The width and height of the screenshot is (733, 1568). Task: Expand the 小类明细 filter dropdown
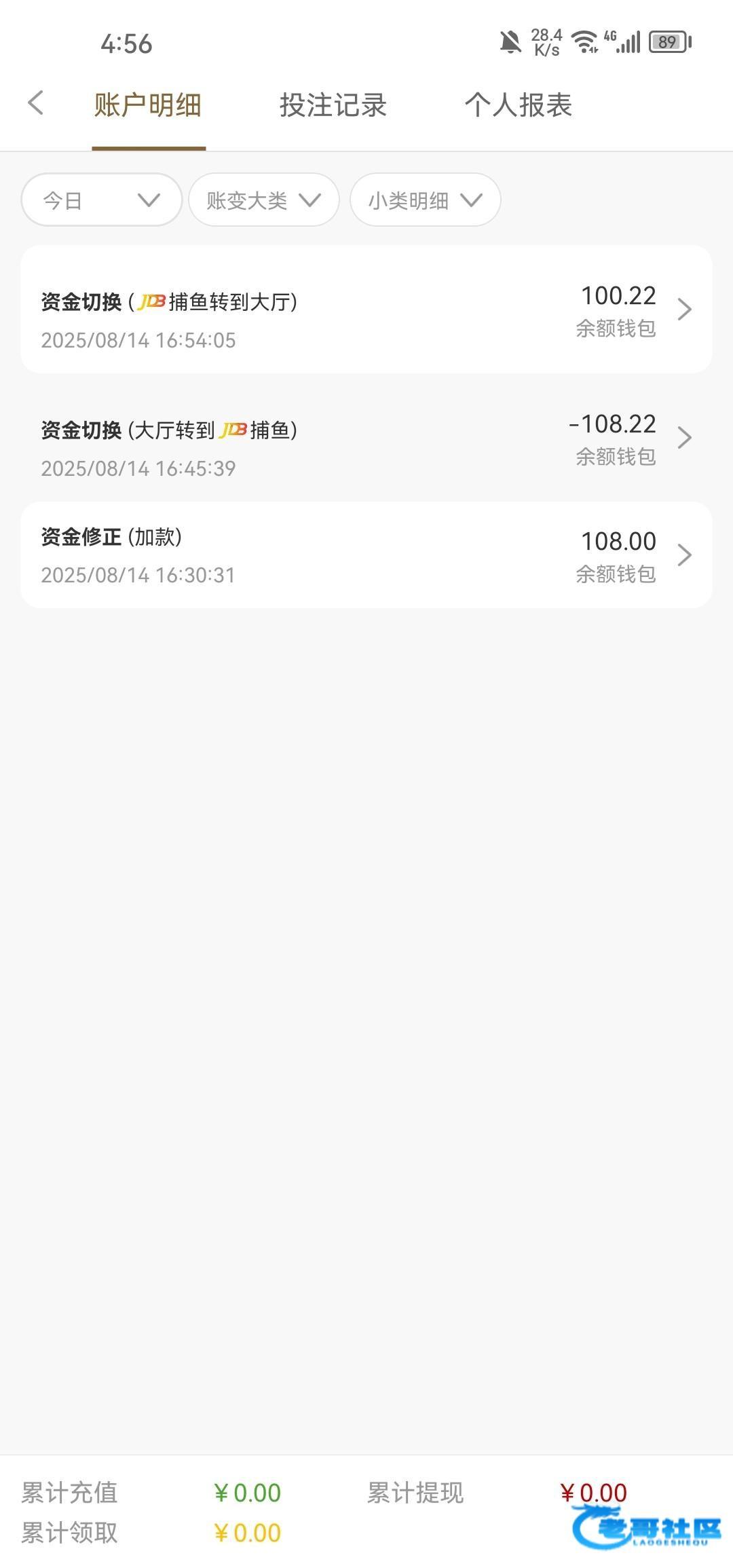[x=426, y=200]
